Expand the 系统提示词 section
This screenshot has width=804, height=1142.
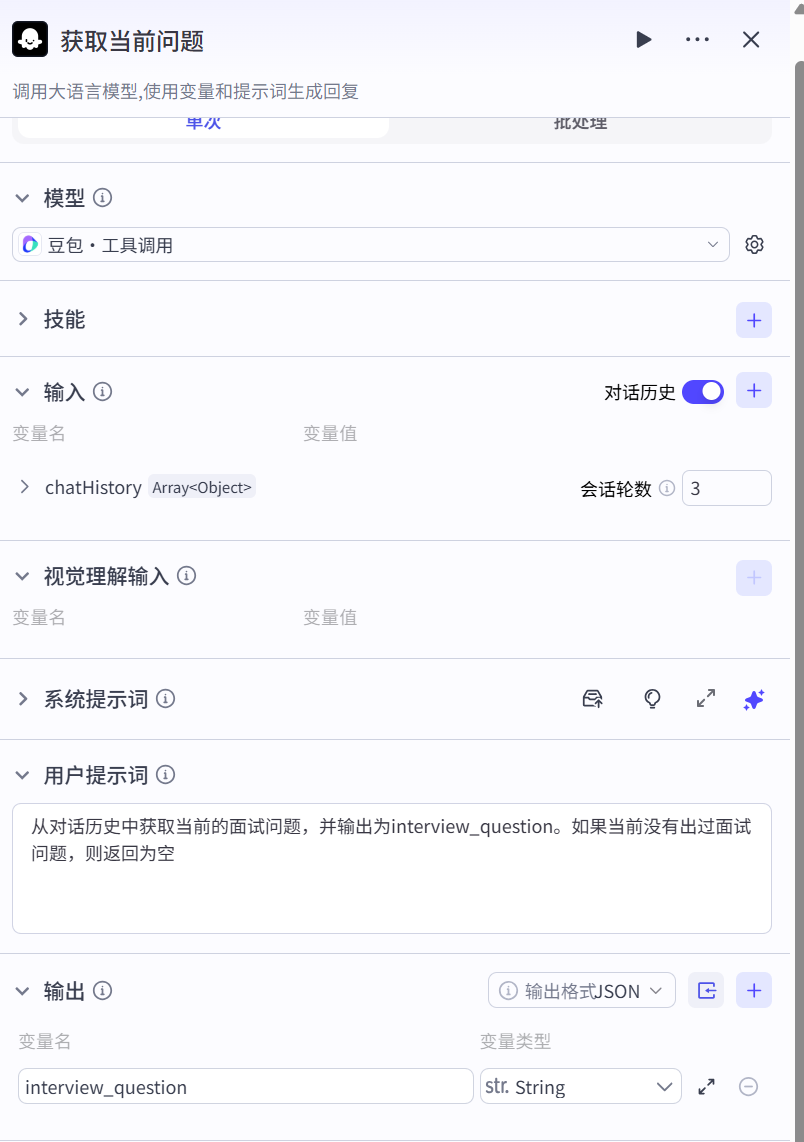point(24,699)
